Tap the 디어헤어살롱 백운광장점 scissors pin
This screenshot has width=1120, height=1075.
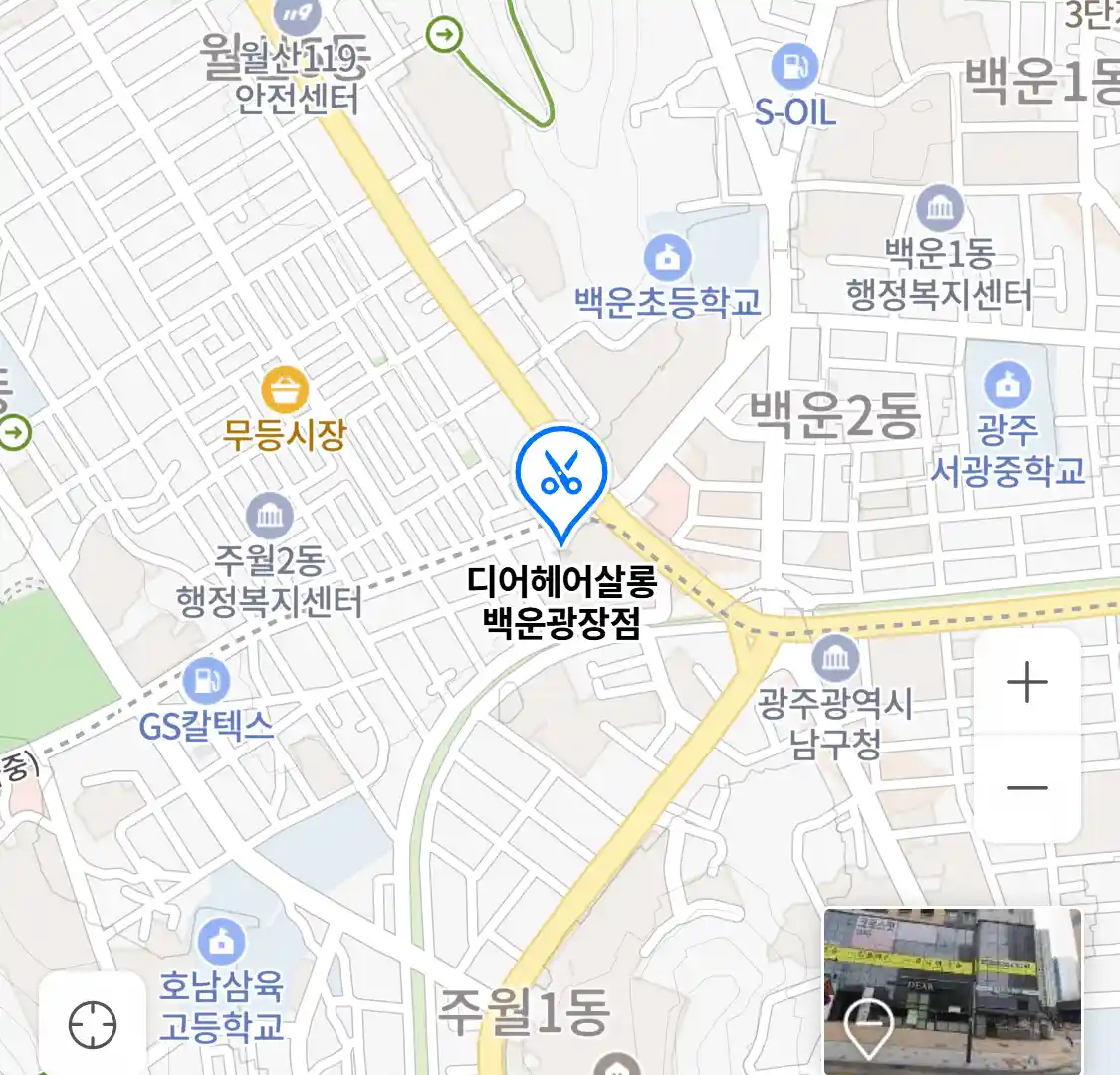coord(560,475)
